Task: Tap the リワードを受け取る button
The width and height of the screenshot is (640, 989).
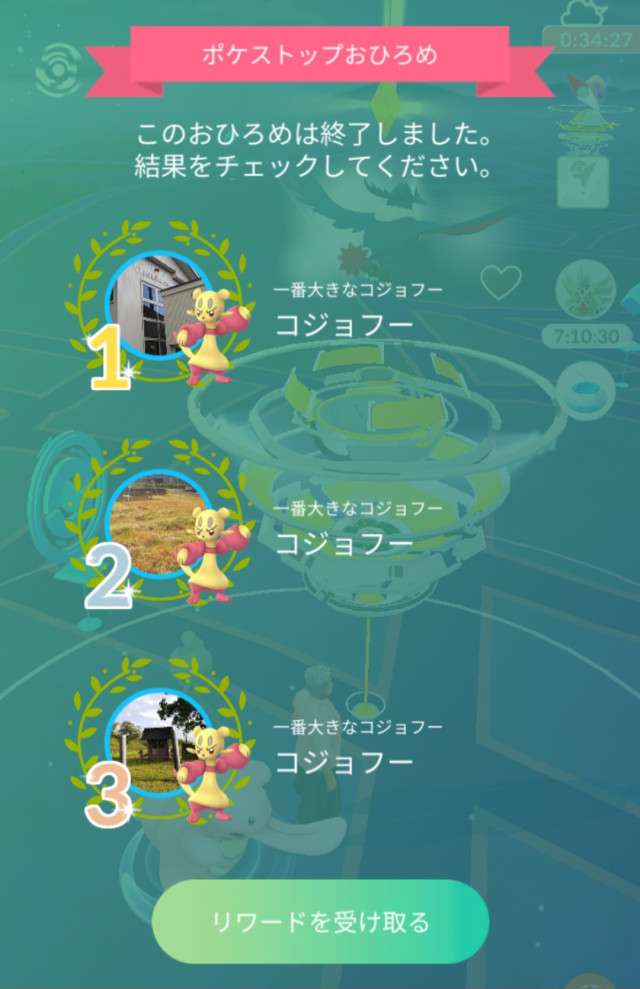Action: (320, 921)
